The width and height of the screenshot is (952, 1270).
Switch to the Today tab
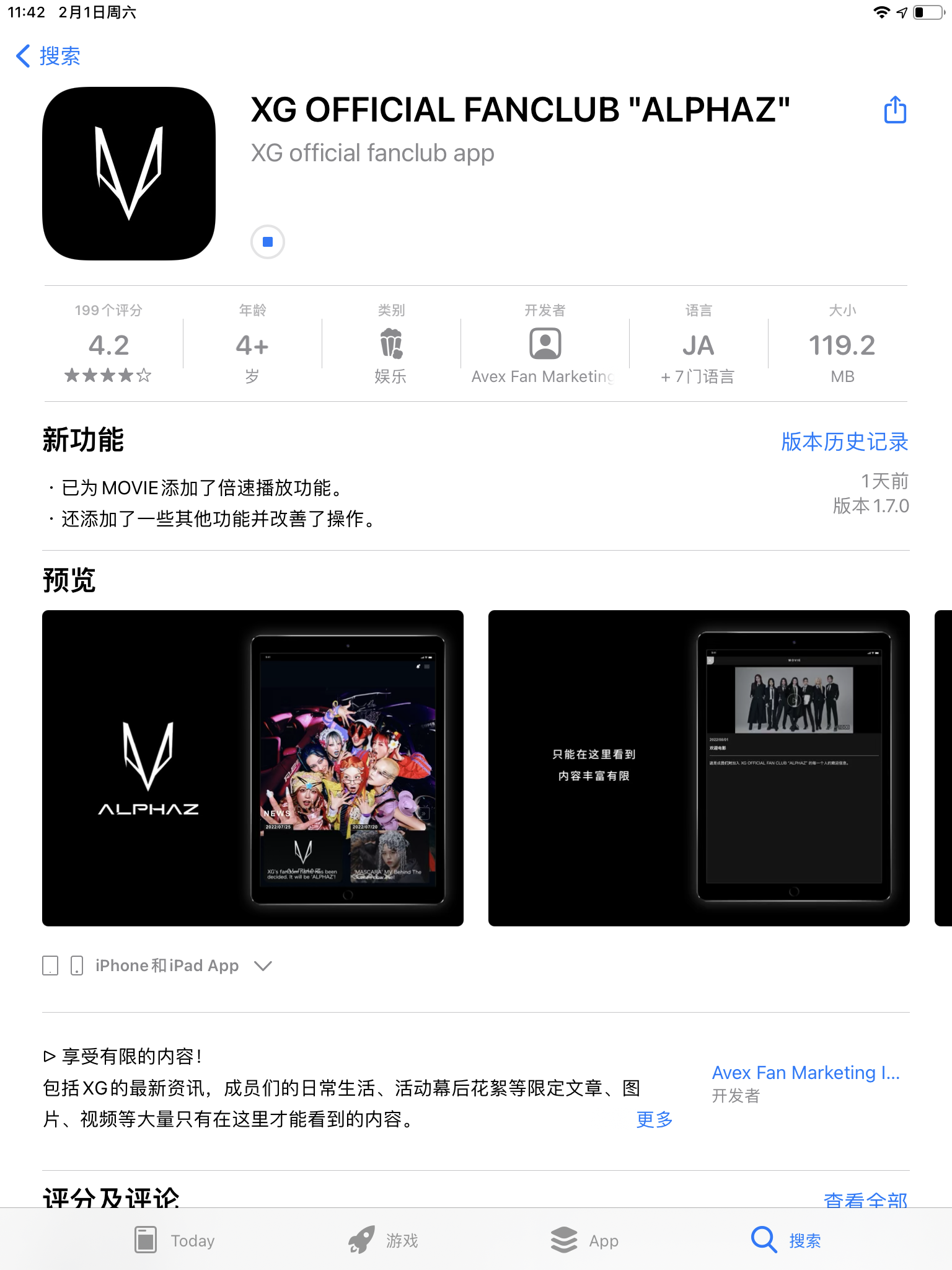pos(175,1240)
